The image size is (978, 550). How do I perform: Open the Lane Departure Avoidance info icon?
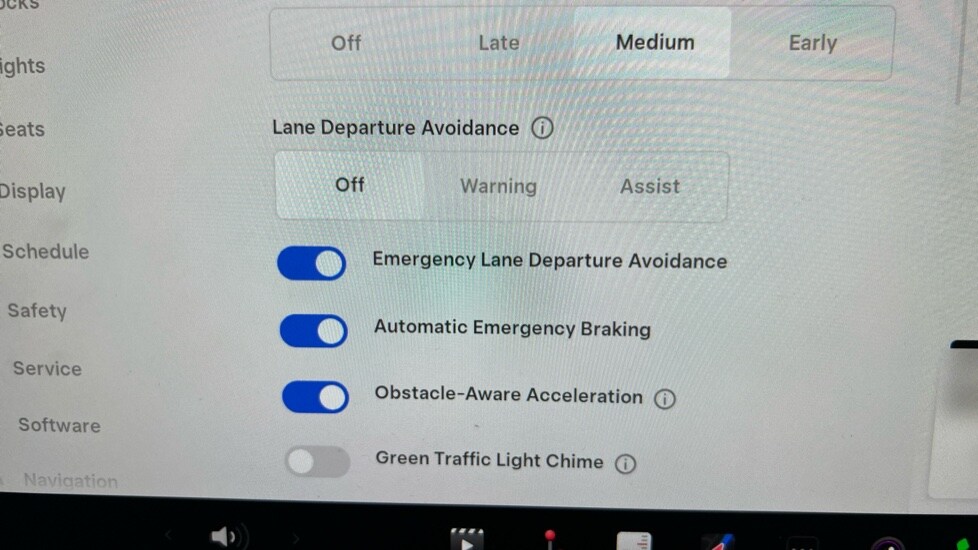[x=542, y=129]
